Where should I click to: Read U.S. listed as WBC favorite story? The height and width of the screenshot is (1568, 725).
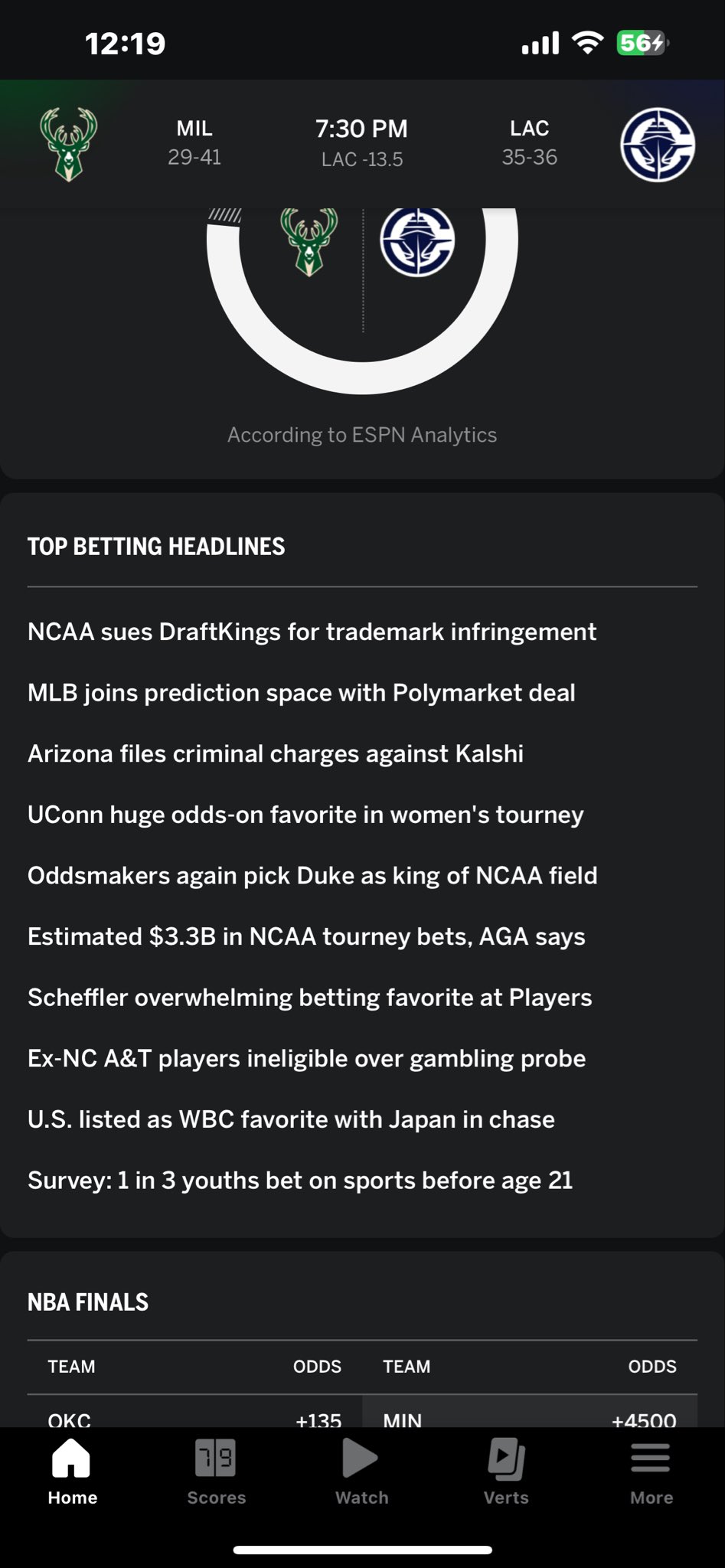click(291, 1119)
